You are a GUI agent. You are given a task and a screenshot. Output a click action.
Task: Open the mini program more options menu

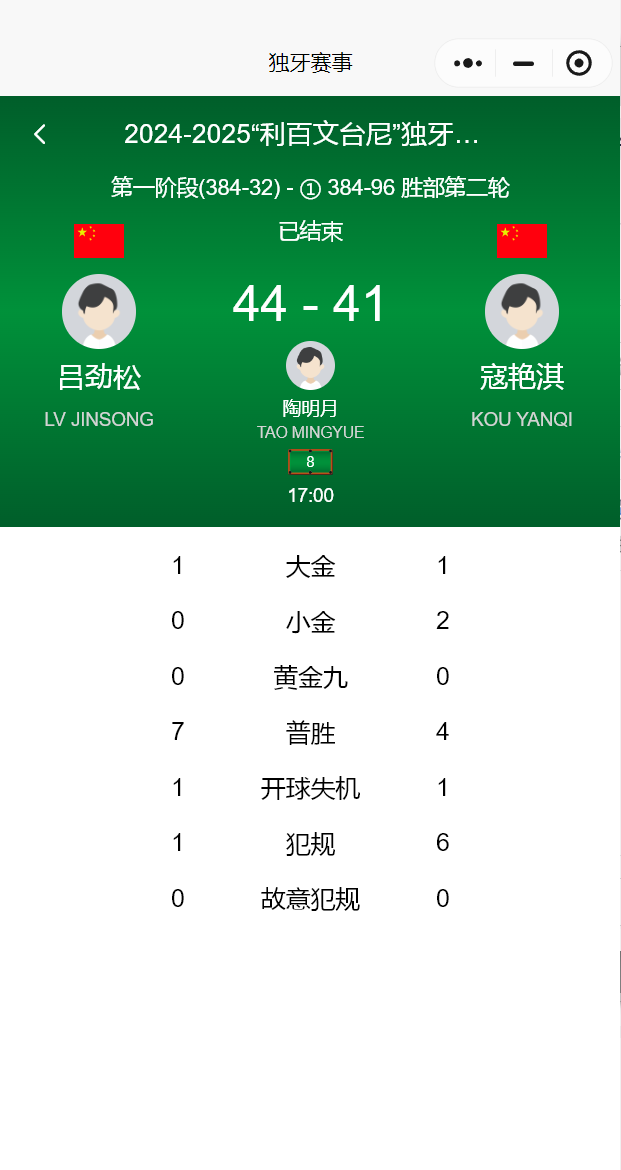pyautogui.click(x=468, y=63)
